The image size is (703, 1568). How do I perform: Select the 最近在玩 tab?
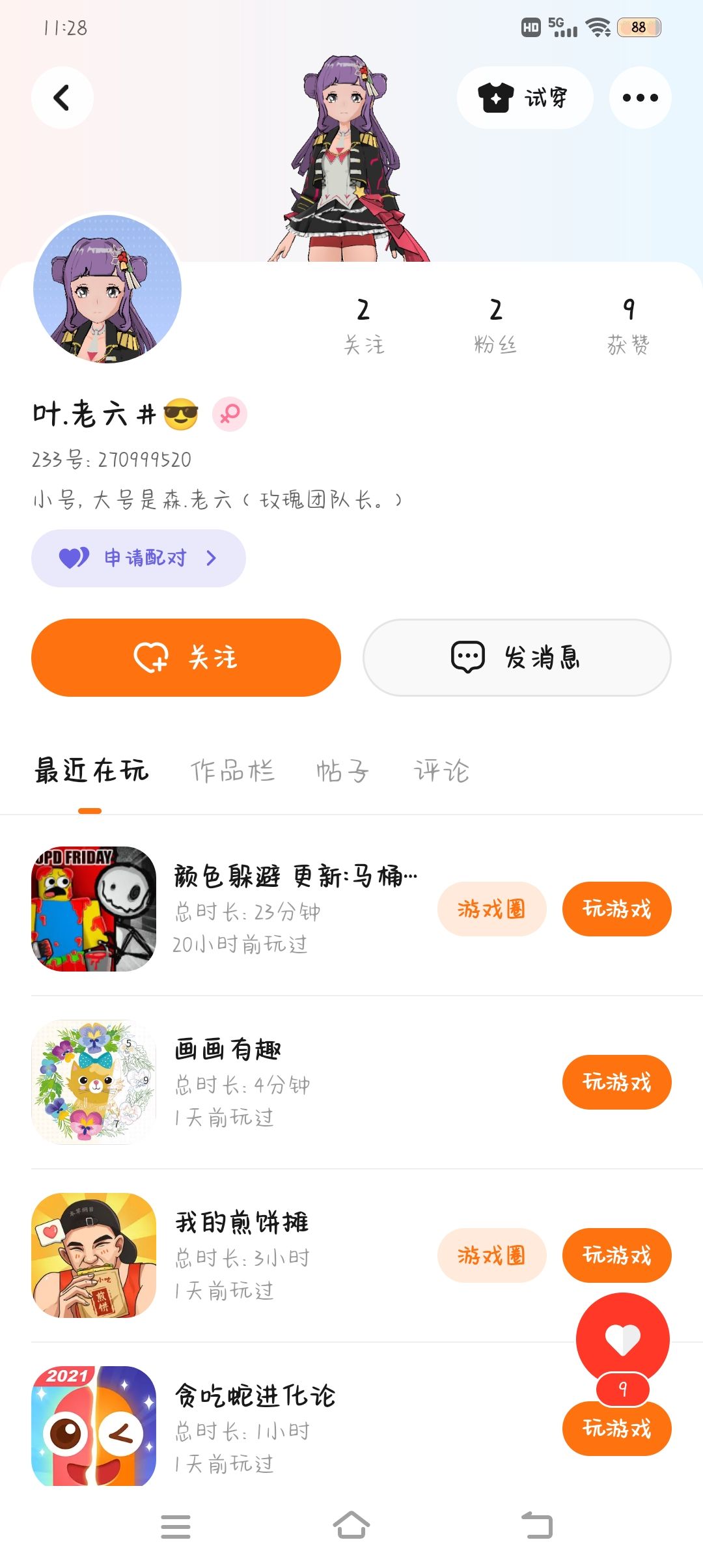[91, 771]
